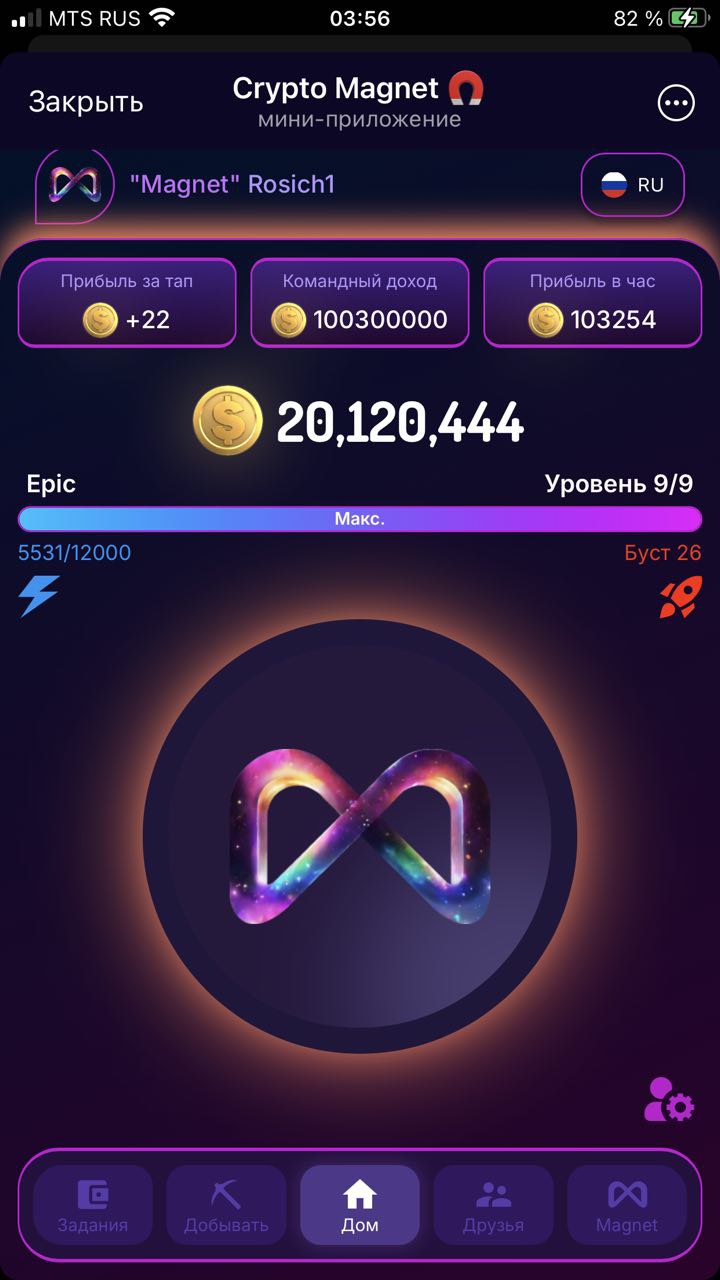The image size is (720, 1280).
Task: Open the Буст rocket boost
Action: click(x=679, y=597)
